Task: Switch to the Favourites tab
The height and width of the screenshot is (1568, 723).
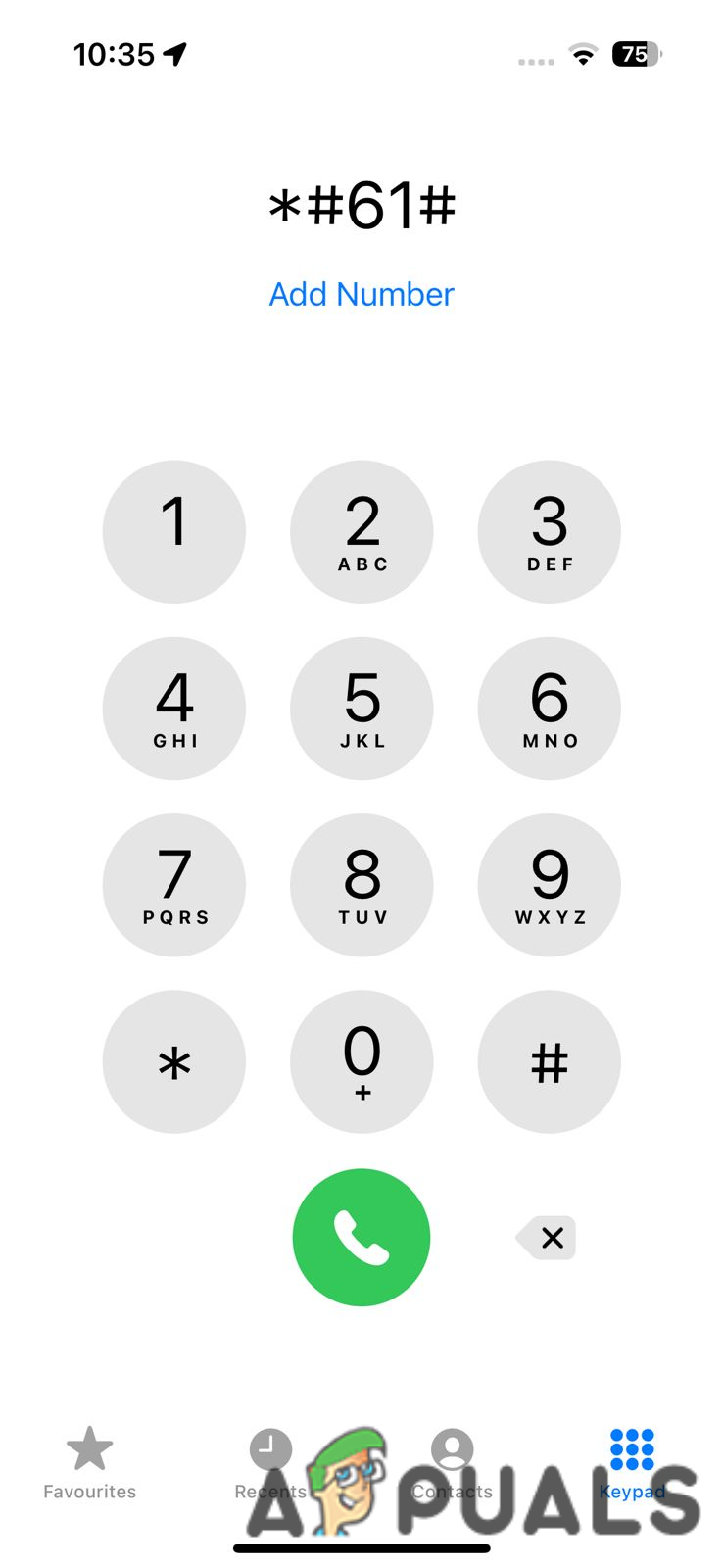Action: (89, 1462)
